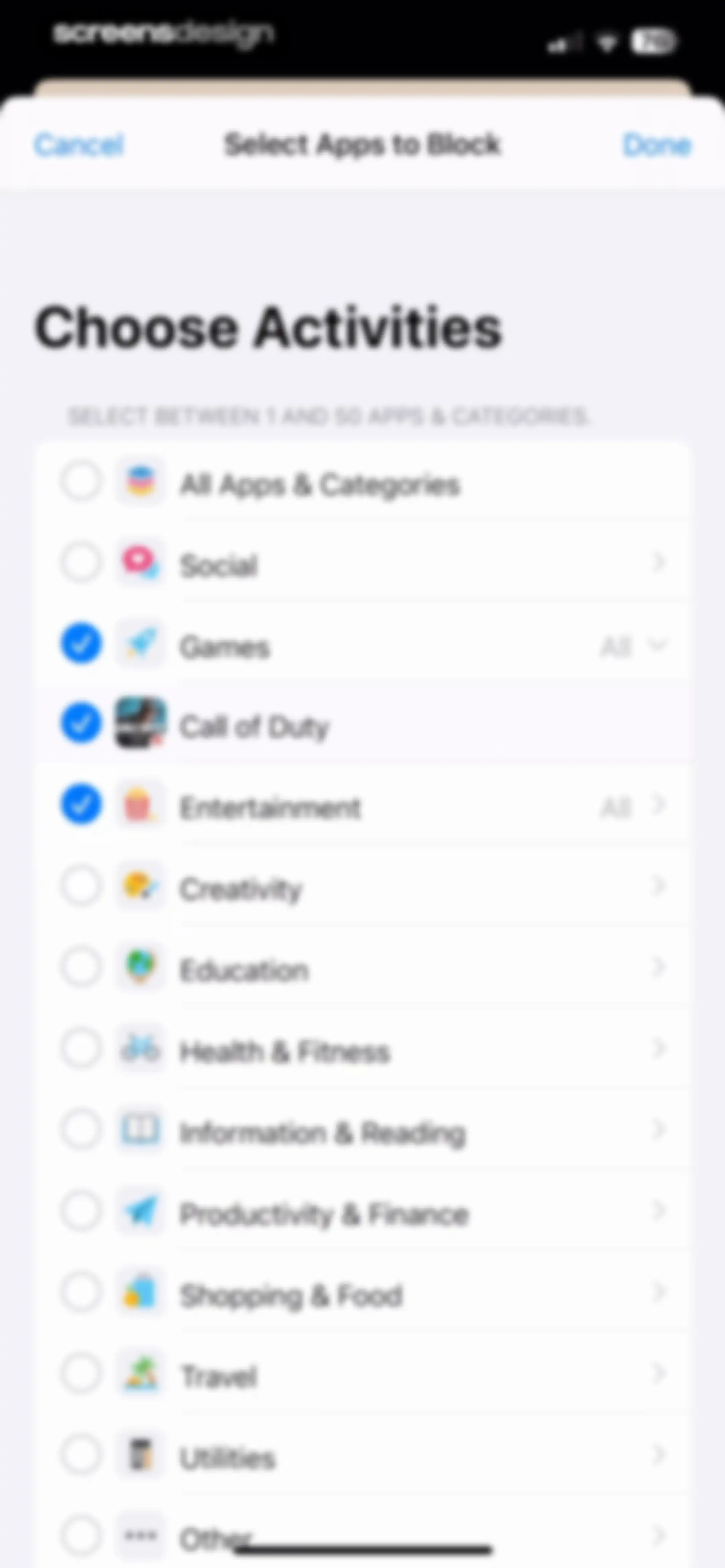725x1568 pixels.
Task: Cancel selecting apps to block
Action: click(x=79, y=145)
